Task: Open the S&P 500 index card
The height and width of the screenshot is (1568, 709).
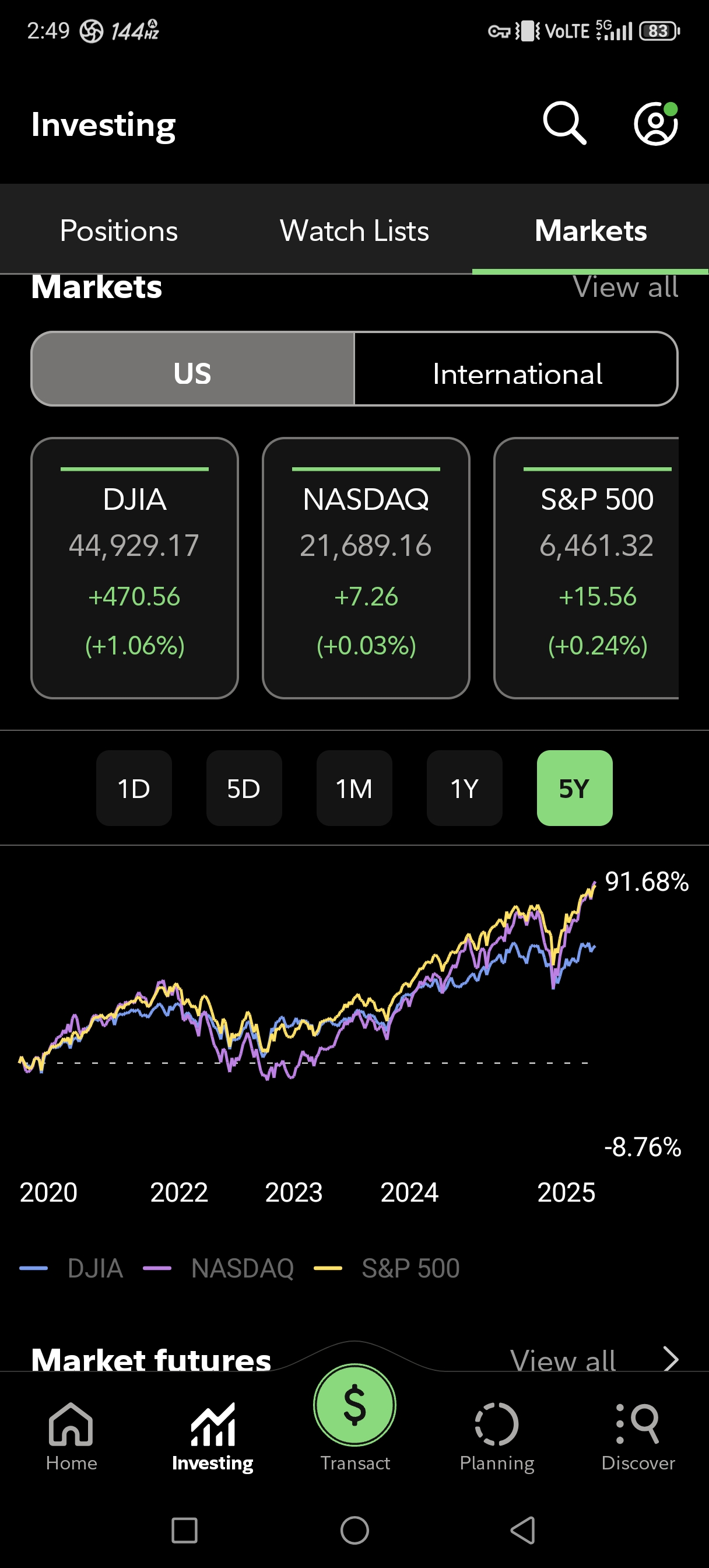Action: (x=590, y=568)
